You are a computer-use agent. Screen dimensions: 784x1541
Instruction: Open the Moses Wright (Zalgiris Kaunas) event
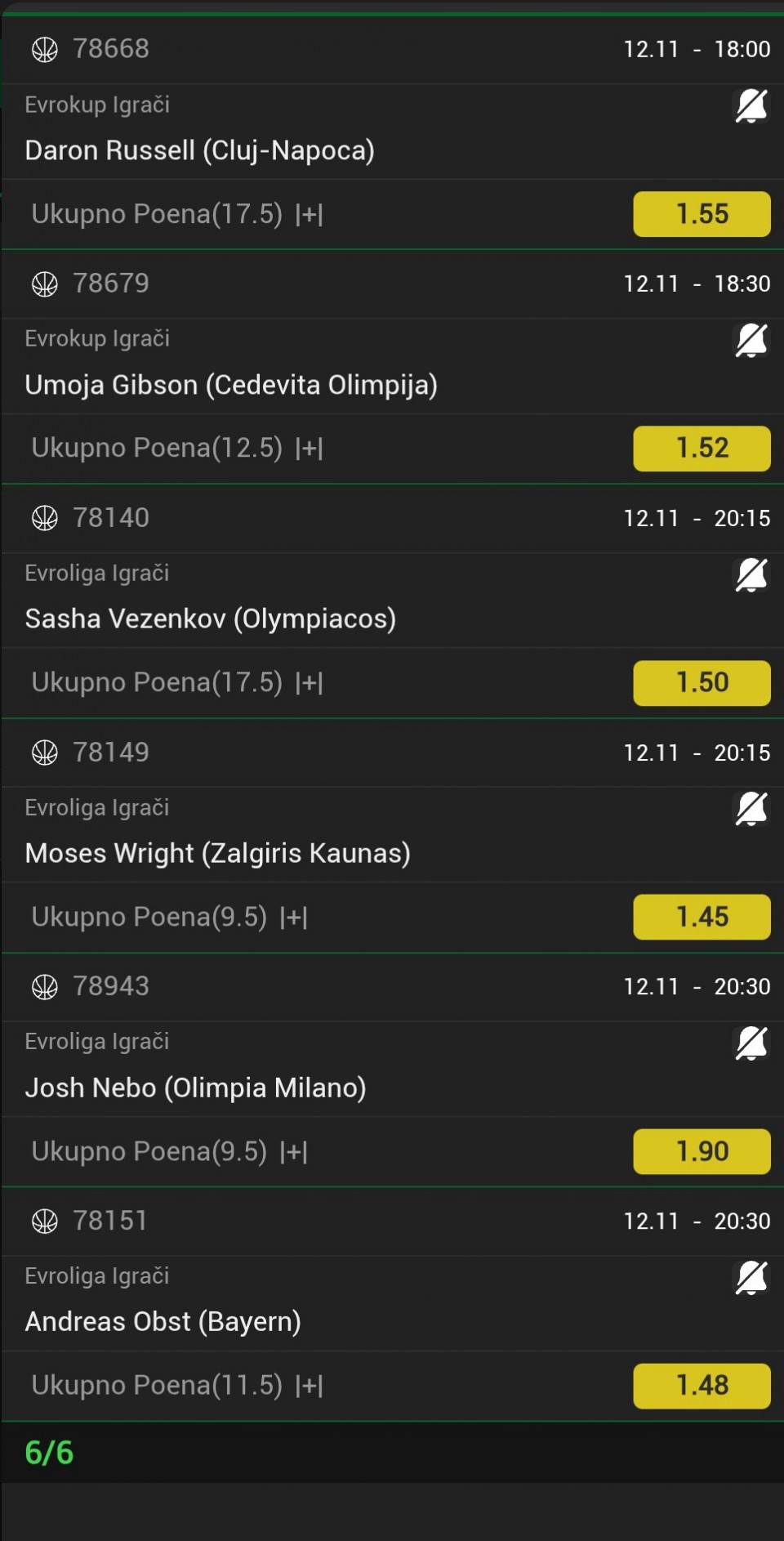click(218, 853)
